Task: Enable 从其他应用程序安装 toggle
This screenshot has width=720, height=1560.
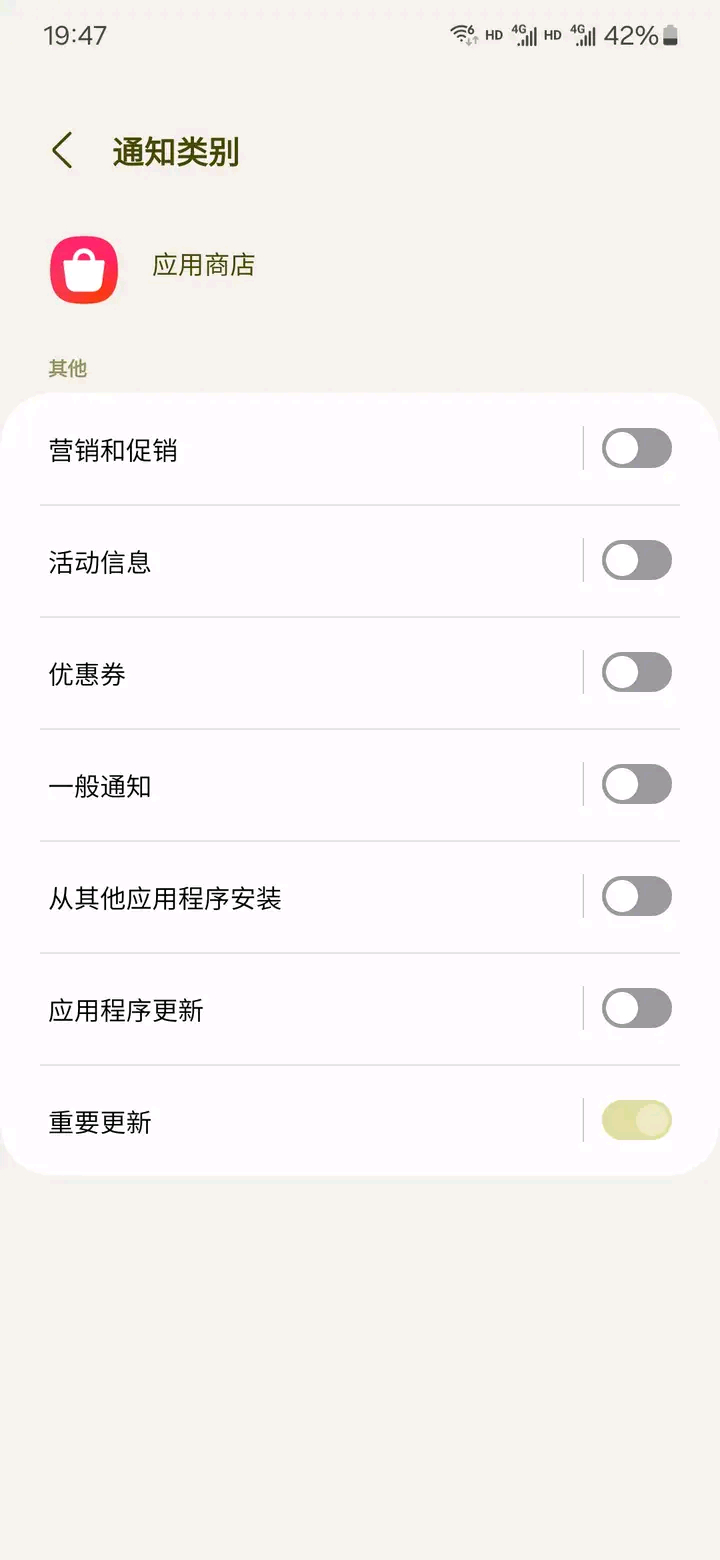Action: (x=636, y=897)
